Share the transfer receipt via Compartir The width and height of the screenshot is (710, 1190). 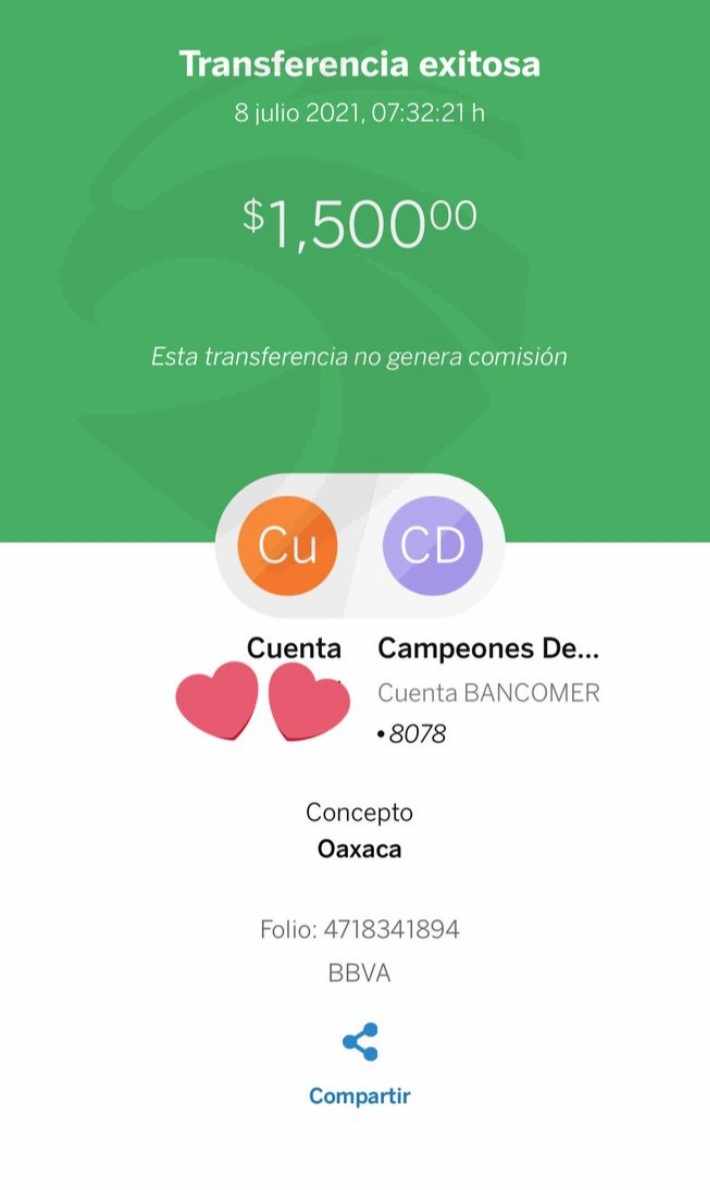pyautogui.click(x=360, y=1064)
